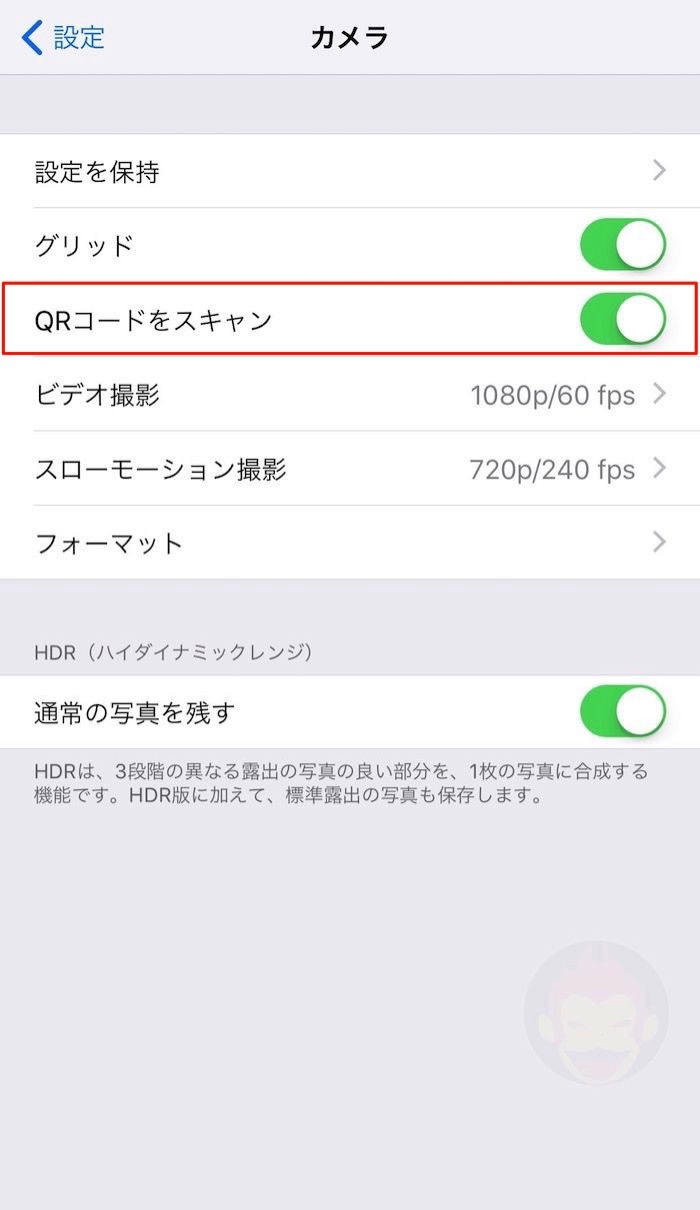Open スローモーション撮影 settings
The image size is (700, 1210).
click(350, 469)
